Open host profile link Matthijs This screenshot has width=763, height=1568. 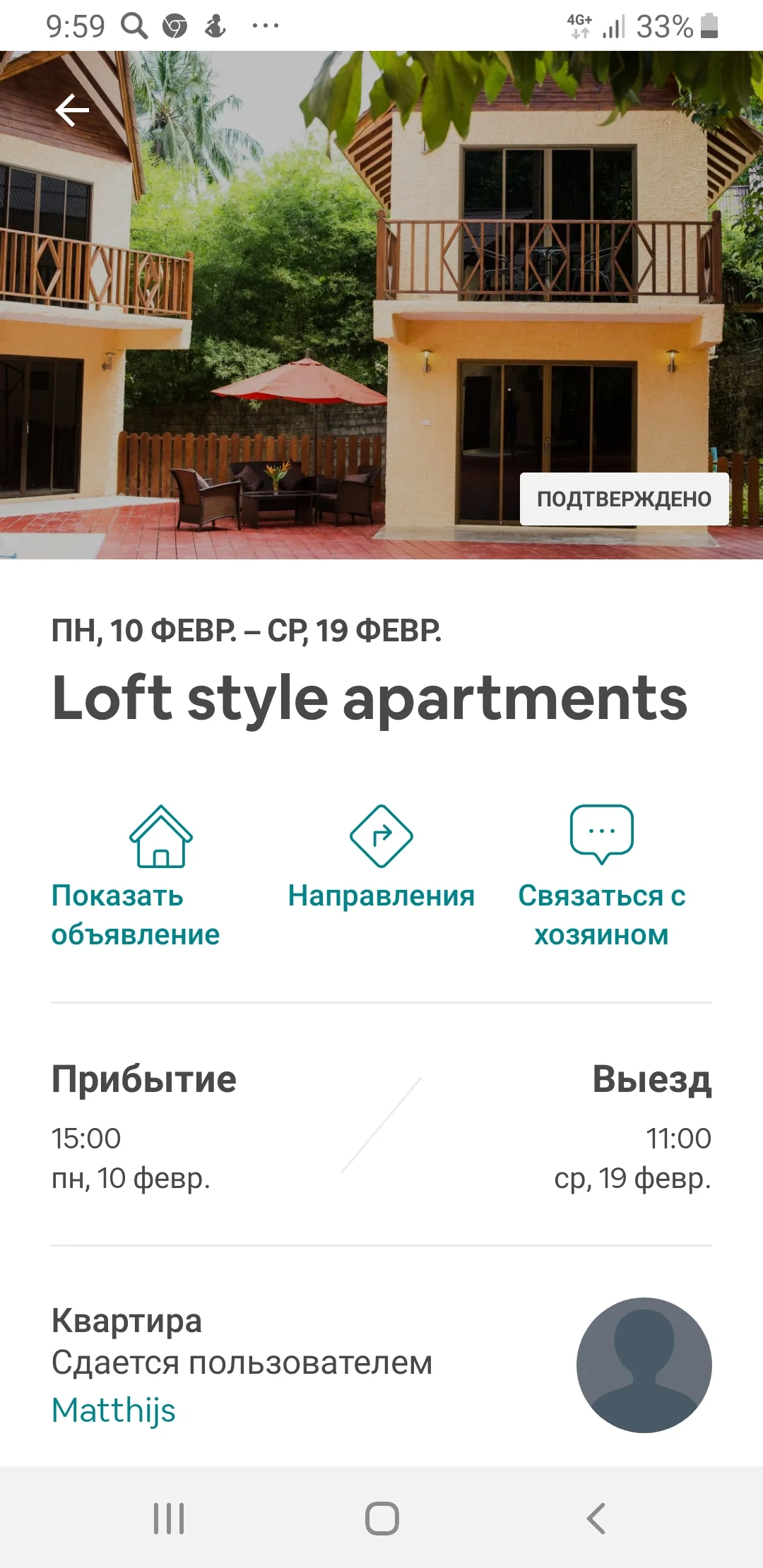pos(114,1411)
